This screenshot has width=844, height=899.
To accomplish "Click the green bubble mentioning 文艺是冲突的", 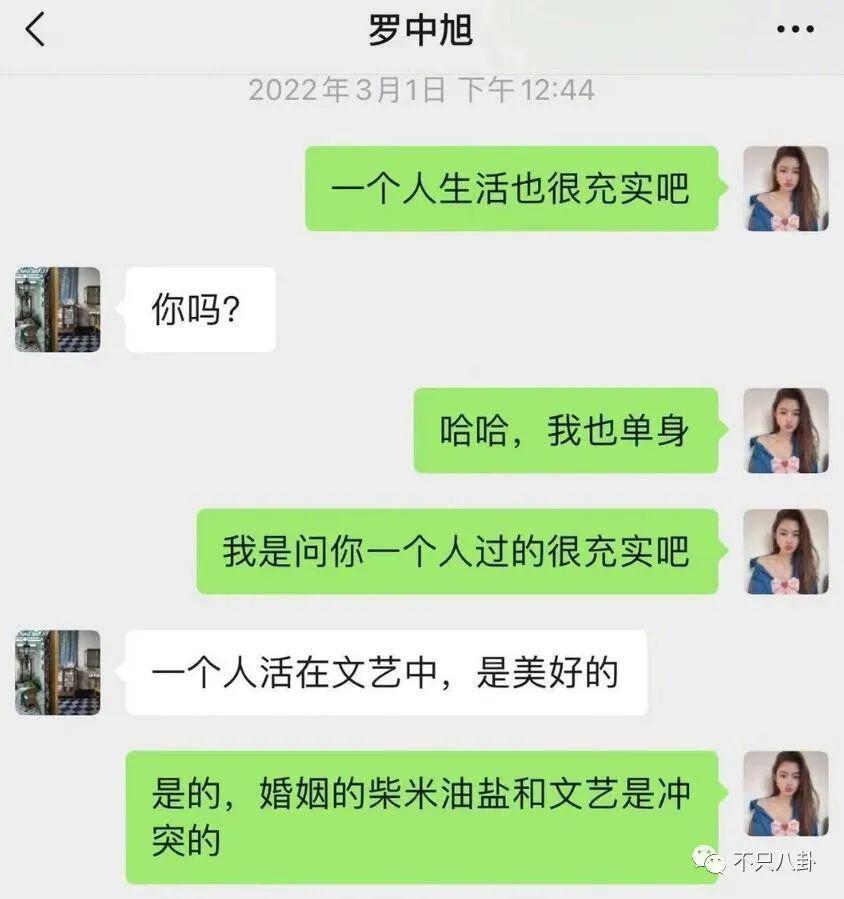I will click(x=421, y=805).
